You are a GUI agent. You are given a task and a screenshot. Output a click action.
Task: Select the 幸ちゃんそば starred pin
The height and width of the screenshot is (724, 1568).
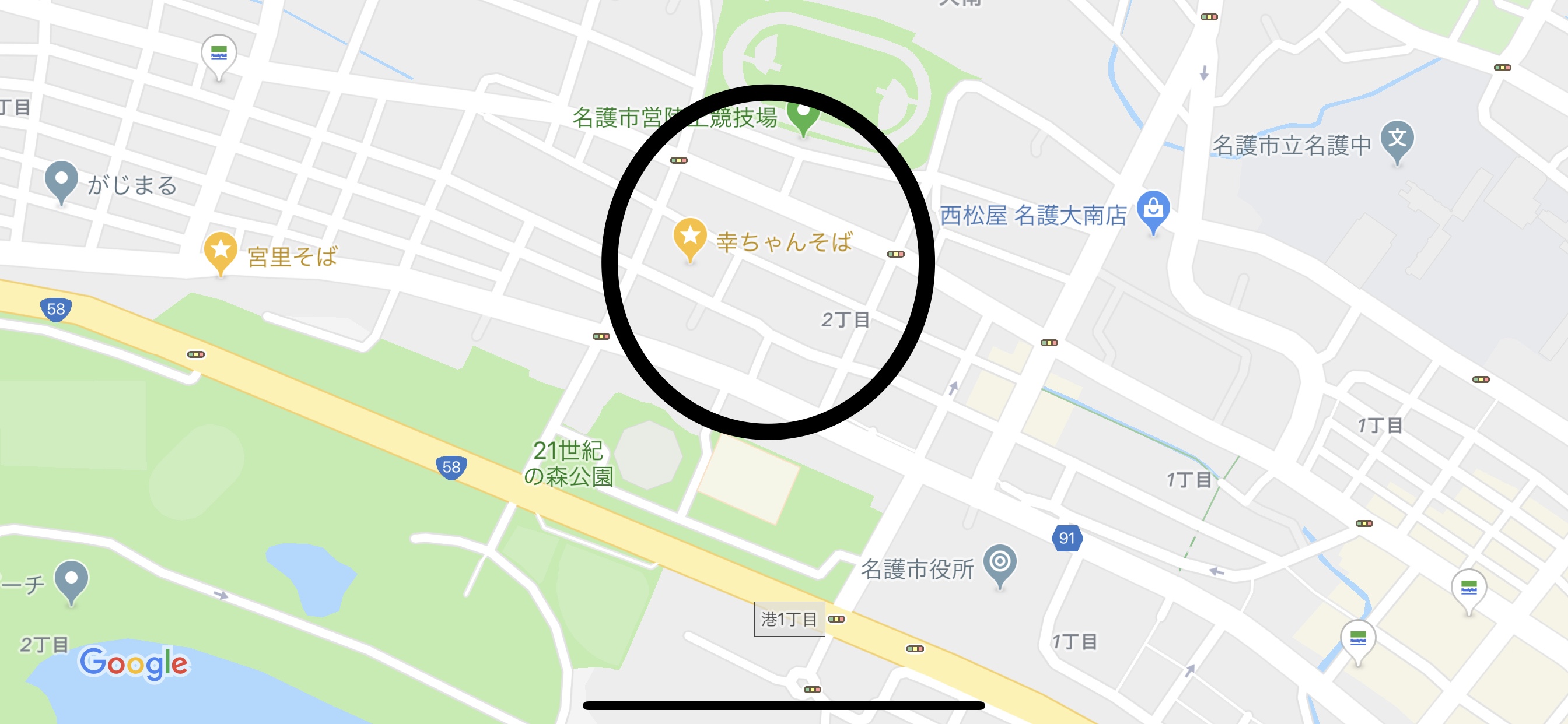tap(689, 237)
